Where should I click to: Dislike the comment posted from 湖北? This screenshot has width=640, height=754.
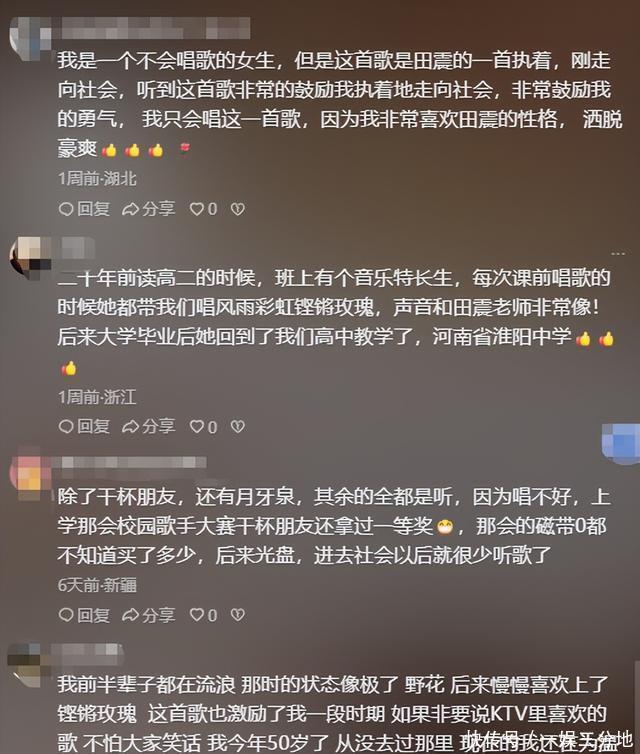tap(238, 209)
